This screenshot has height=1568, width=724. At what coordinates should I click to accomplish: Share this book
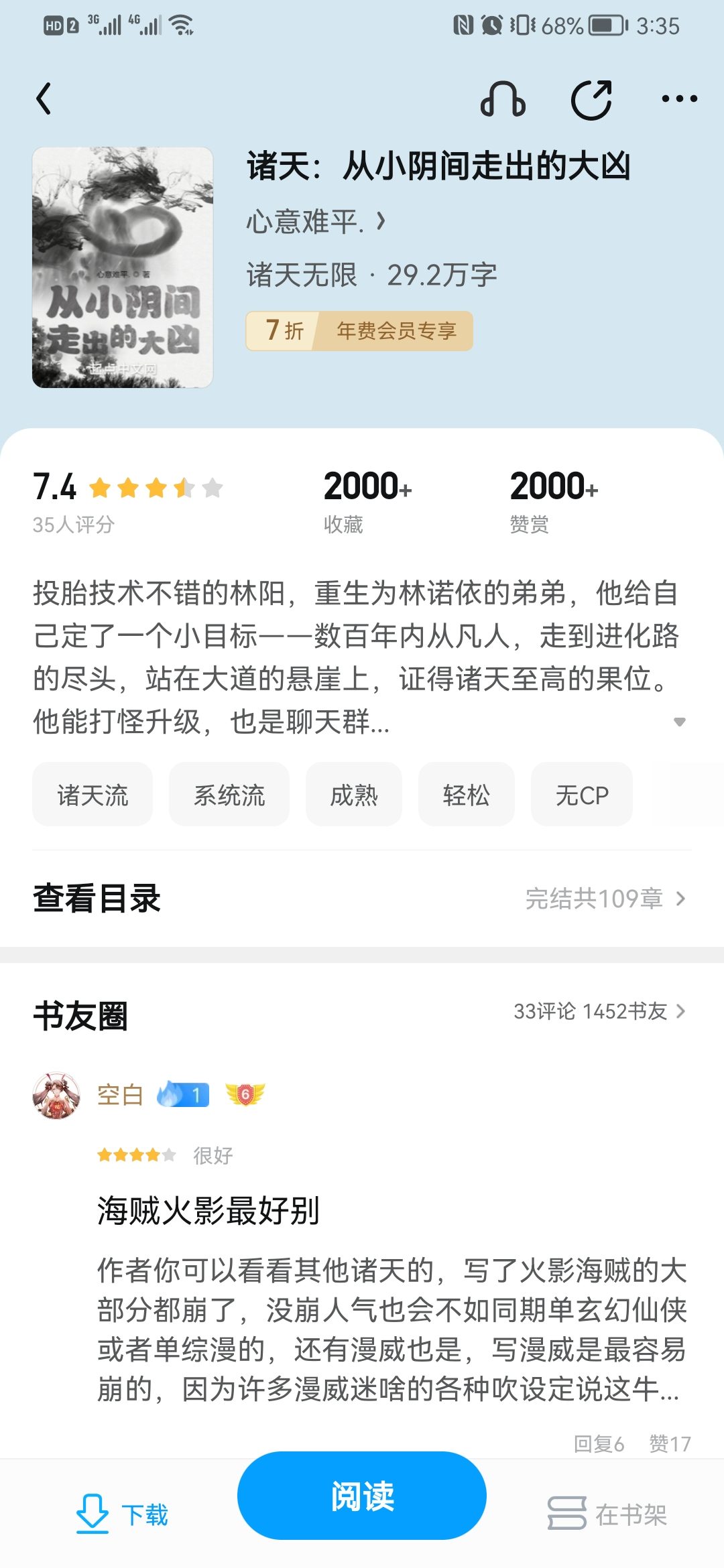click(591, 99)
